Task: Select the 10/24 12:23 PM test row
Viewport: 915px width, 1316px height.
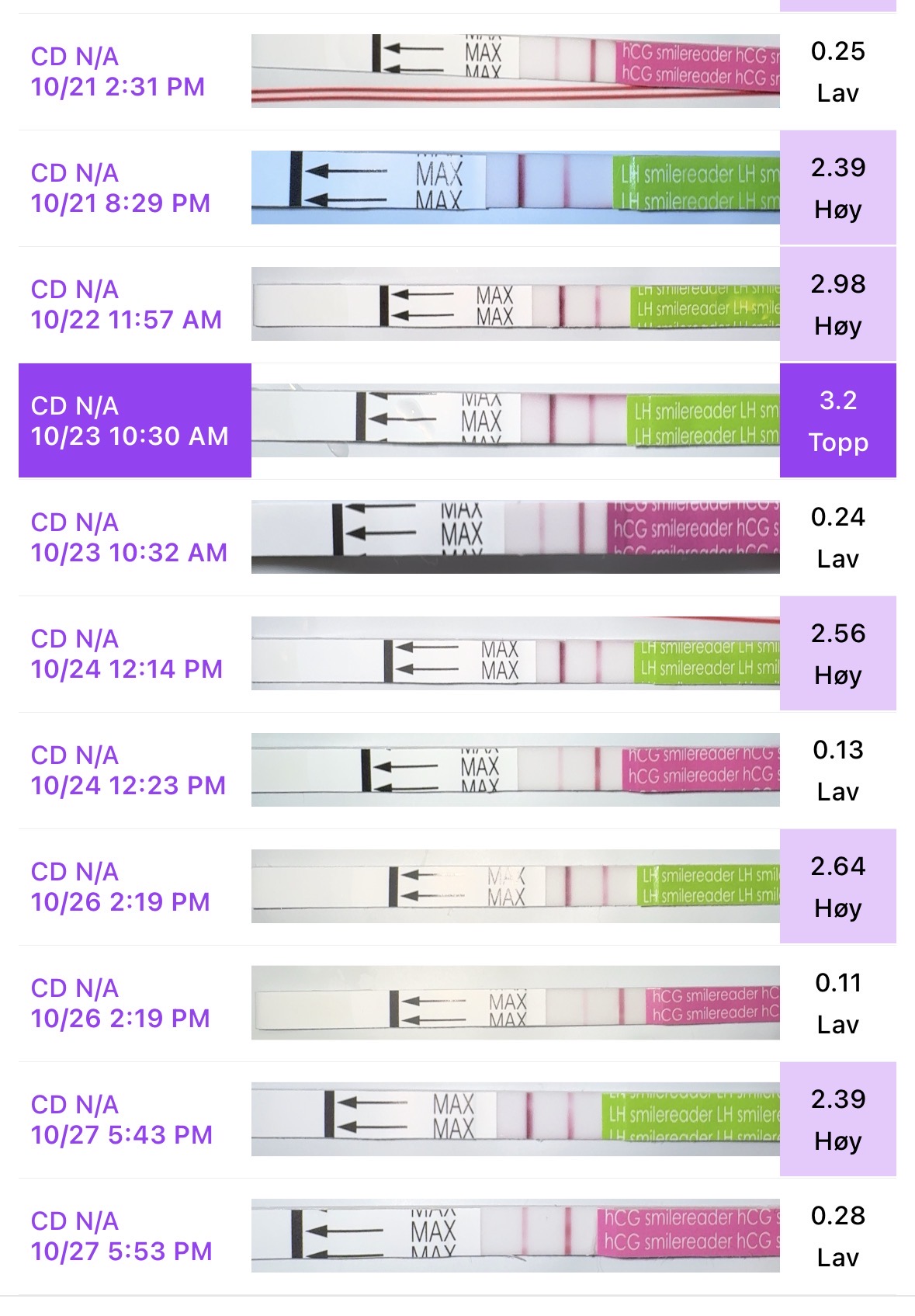Action: [128, 770]
